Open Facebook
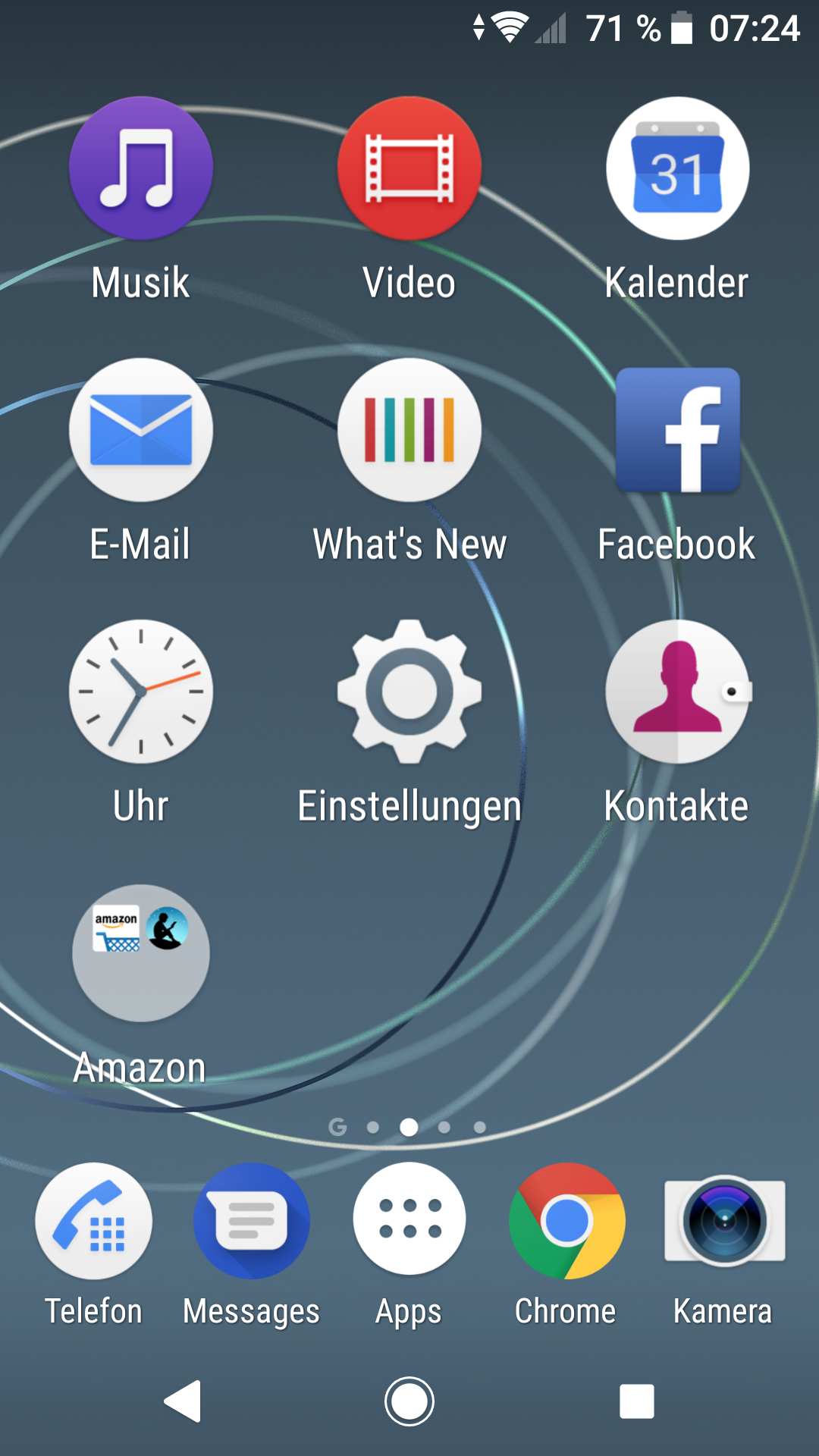 point(677,430)
